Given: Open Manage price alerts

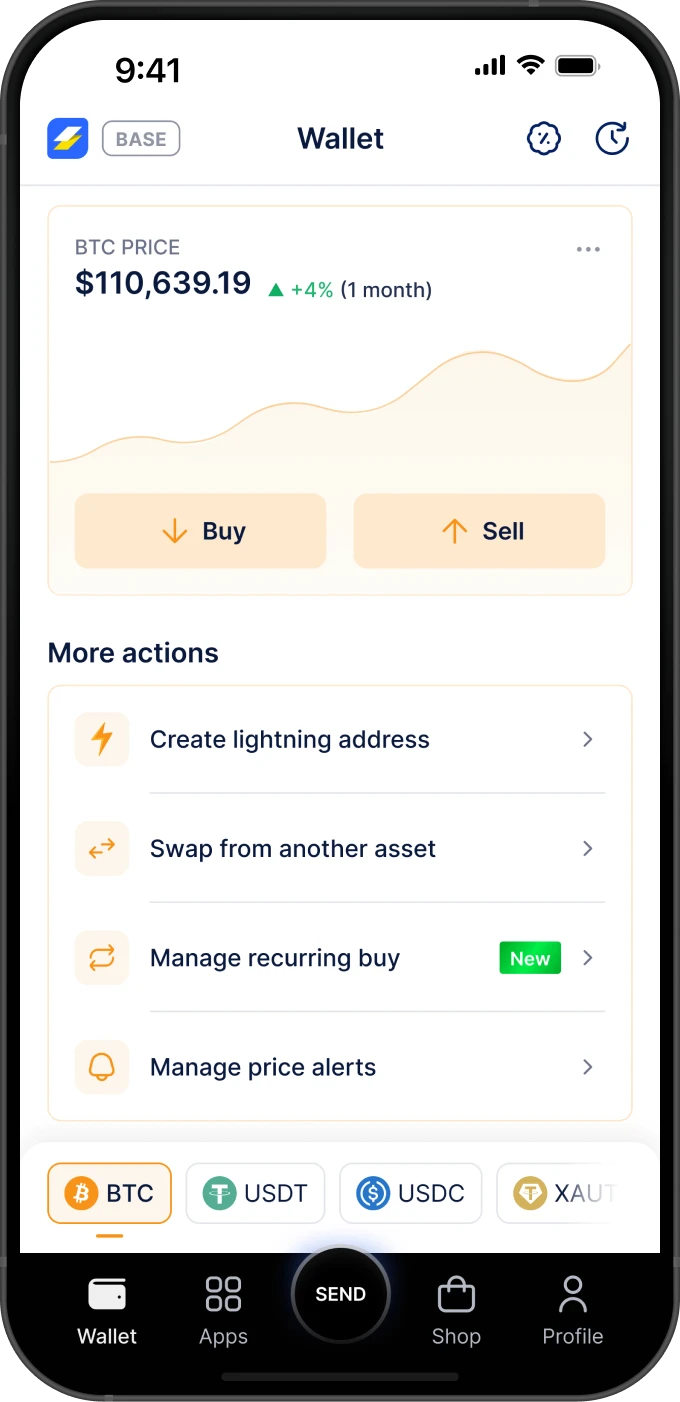Looking at the screenshot, I should click(340, 1067).
